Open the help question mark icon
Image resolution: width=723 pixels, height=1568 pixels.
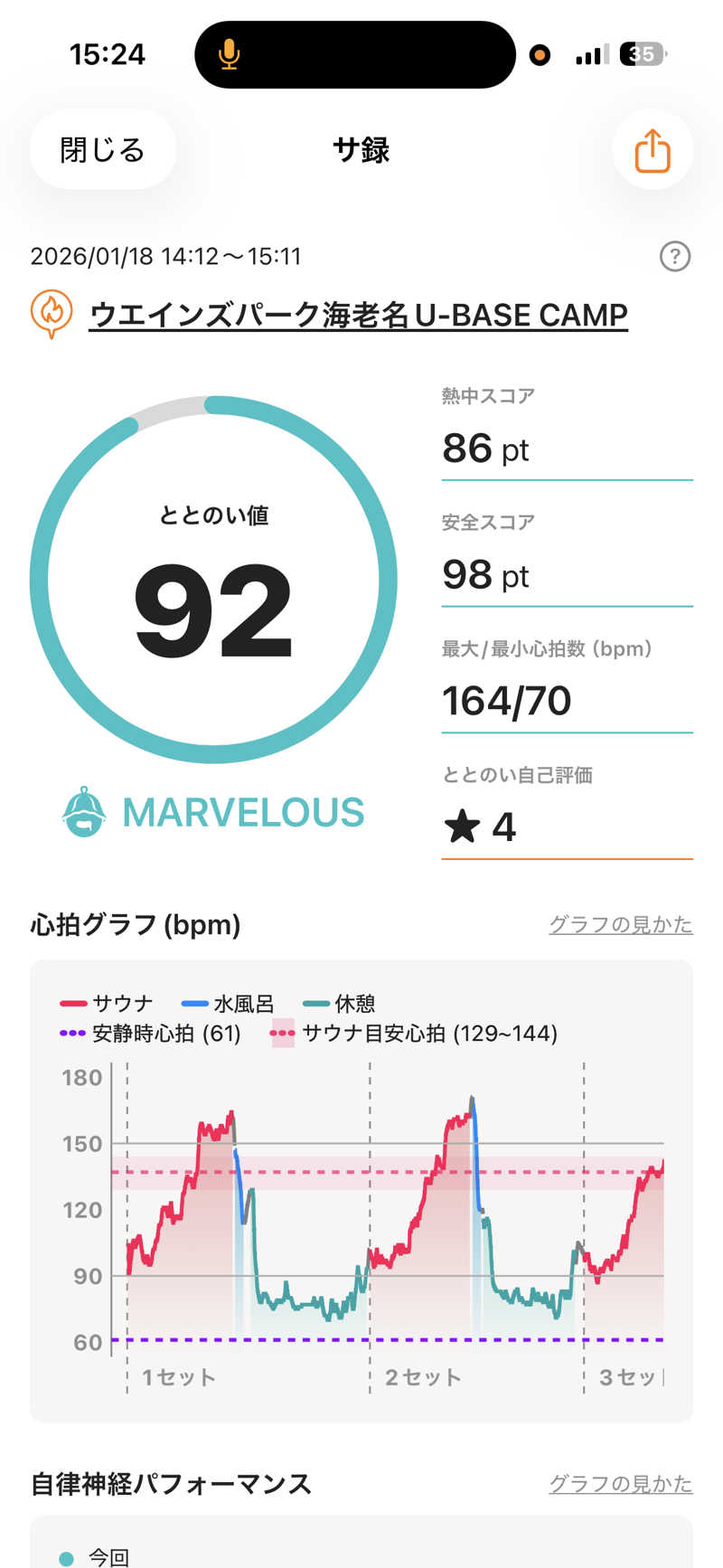click(x=674, y=257)
